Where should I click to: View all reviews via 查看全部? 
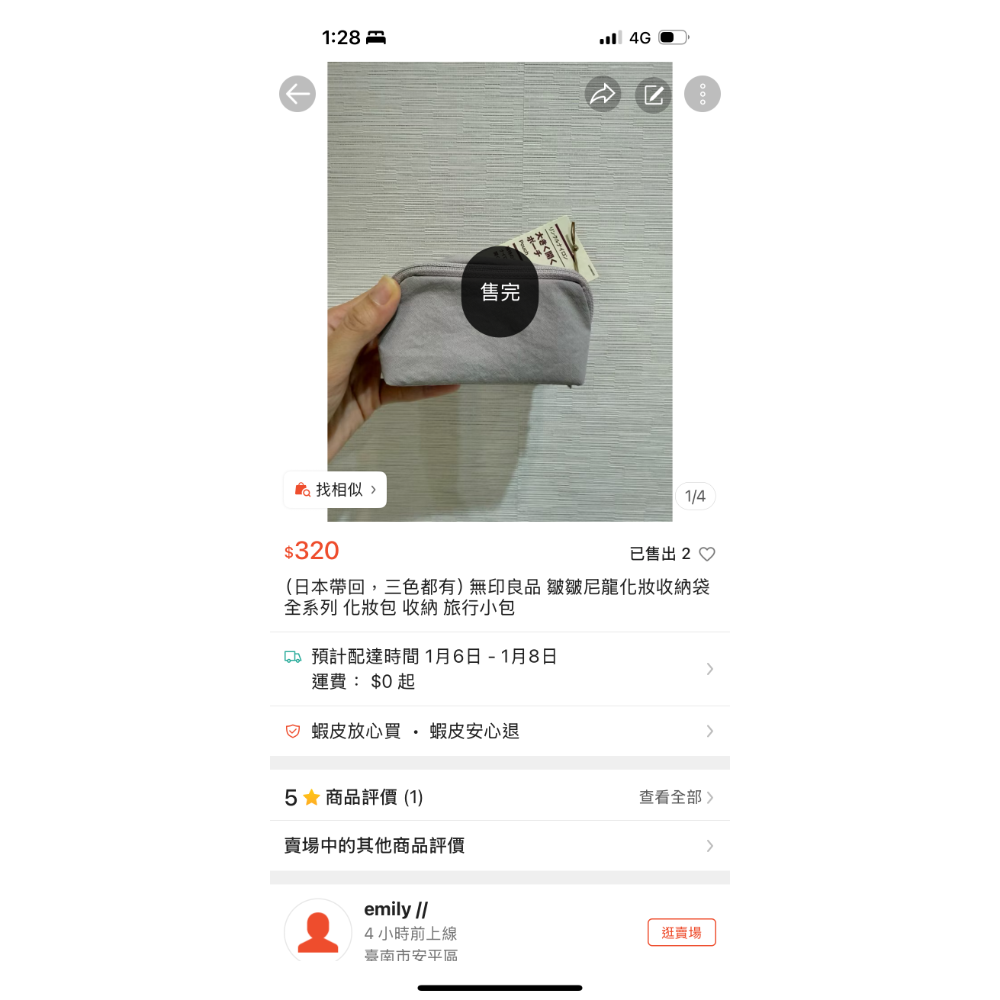tap(676, 797)
